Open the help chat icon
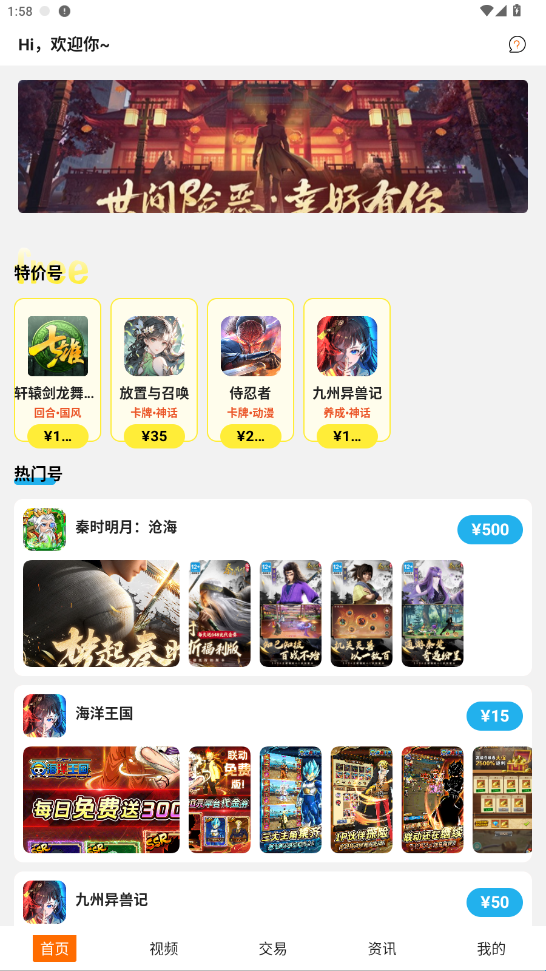Screen dimensions: 546x971 (x=517, y=45)
